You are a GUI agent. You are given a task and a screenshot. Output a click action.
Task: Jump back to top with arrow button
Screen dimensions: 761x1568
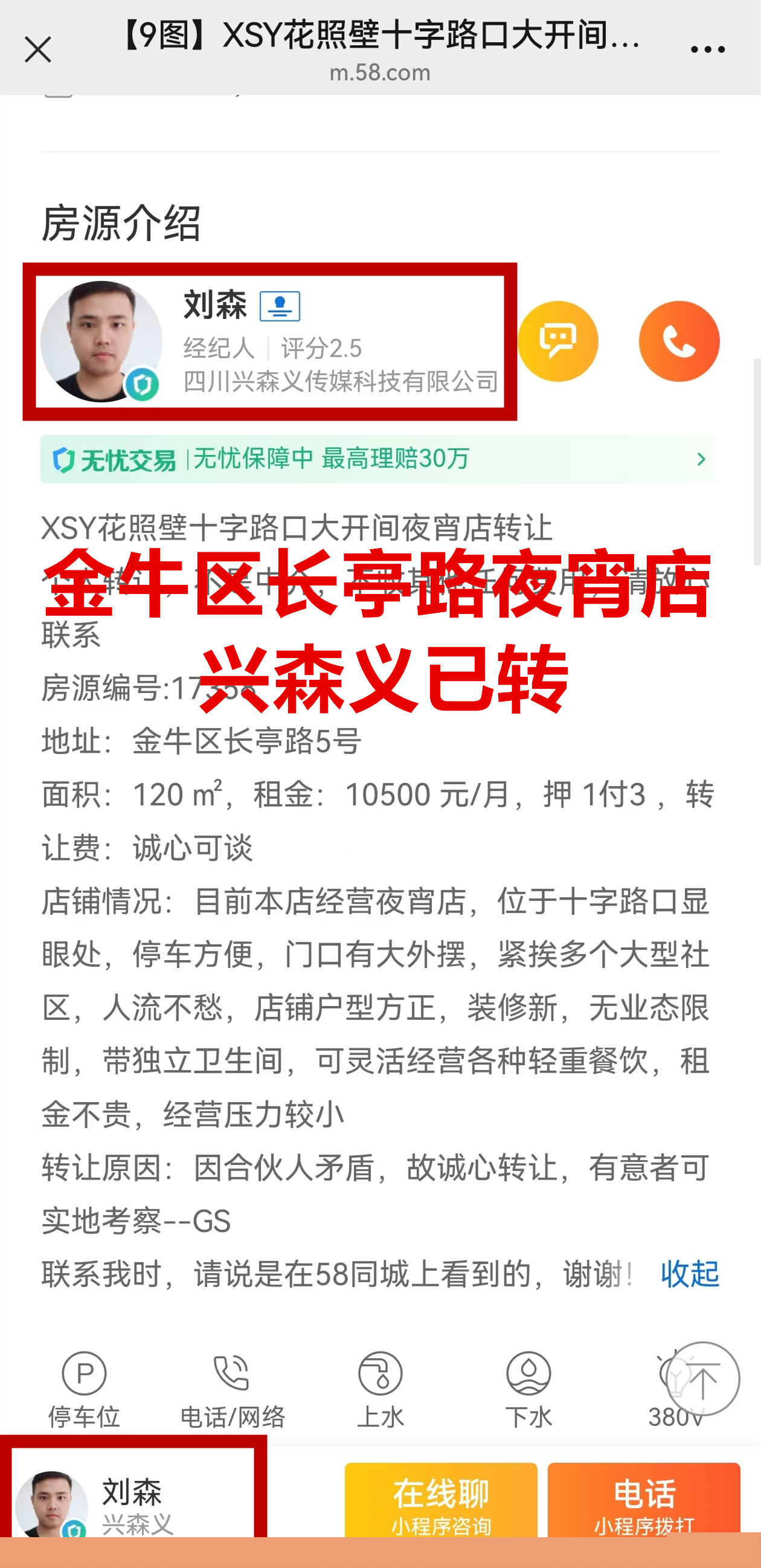pos(702,1379)
